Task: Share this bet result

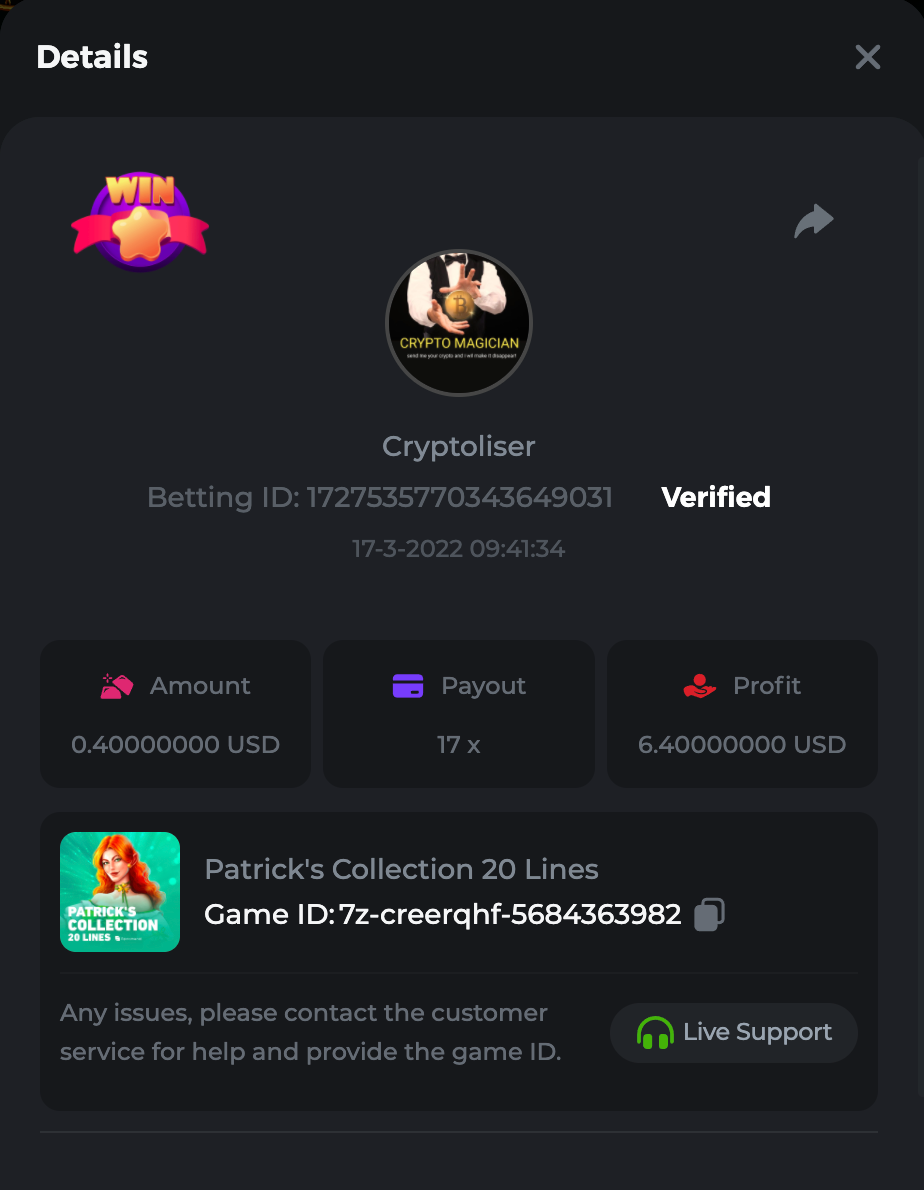Action: 813,221
